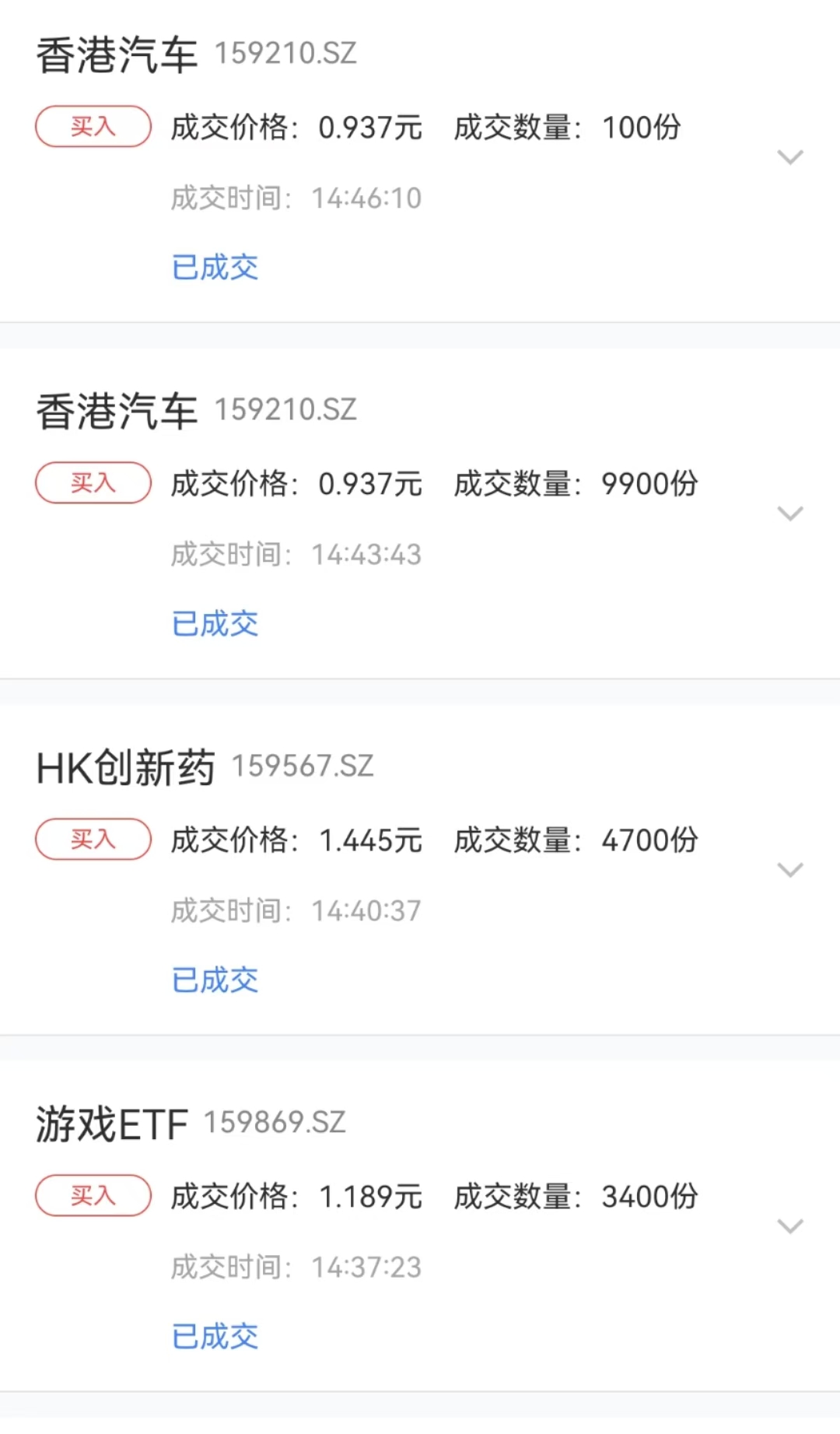Expand the HK创新药 trade details
This screenshot has width=840, height=1434.
790,871
